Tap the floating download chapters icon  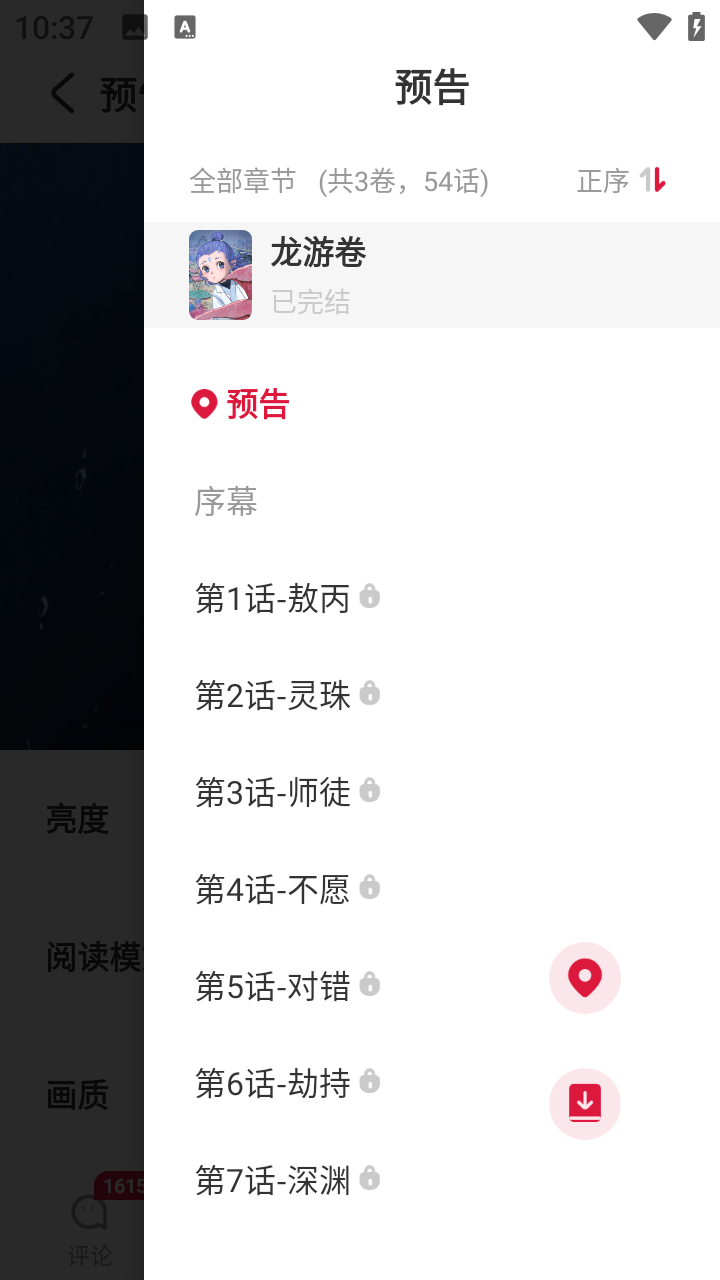click(x=584, y=1103)
